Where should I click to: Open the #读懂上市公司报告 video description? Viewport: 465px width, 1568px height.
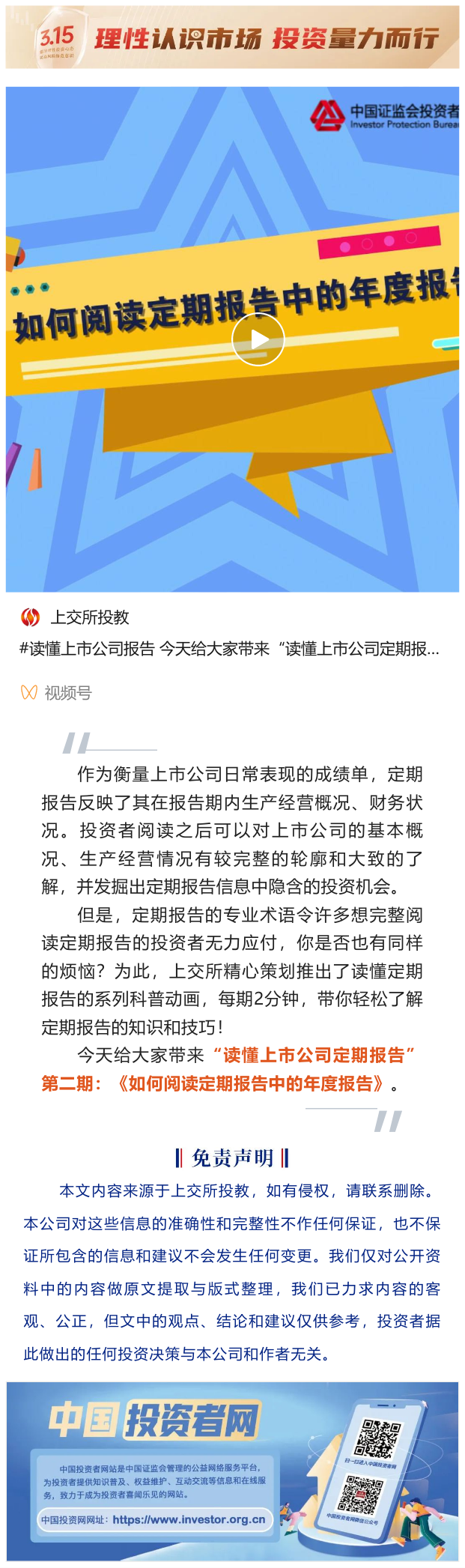[229, 649]
